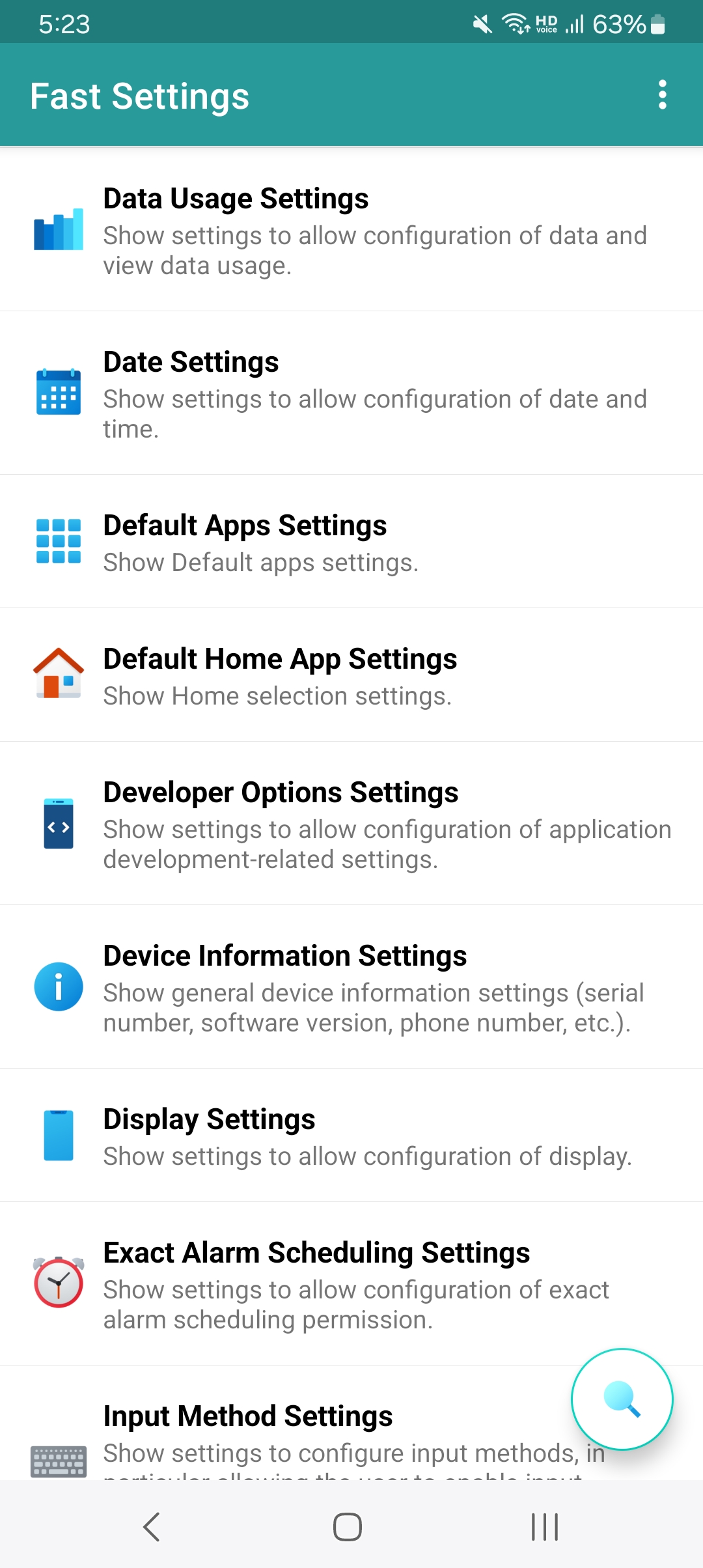Go back using the navigation bar

152,1526
